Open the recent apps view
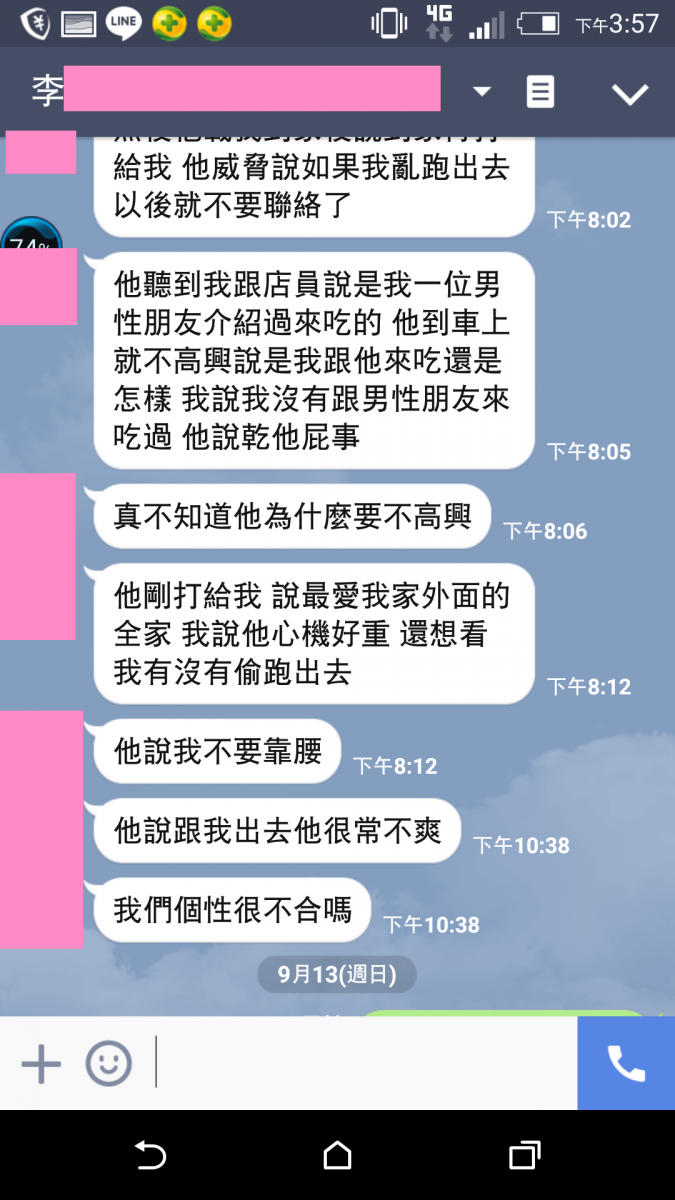Image resolution: width=675 pixels, height=1200 pixels. 524,1156
